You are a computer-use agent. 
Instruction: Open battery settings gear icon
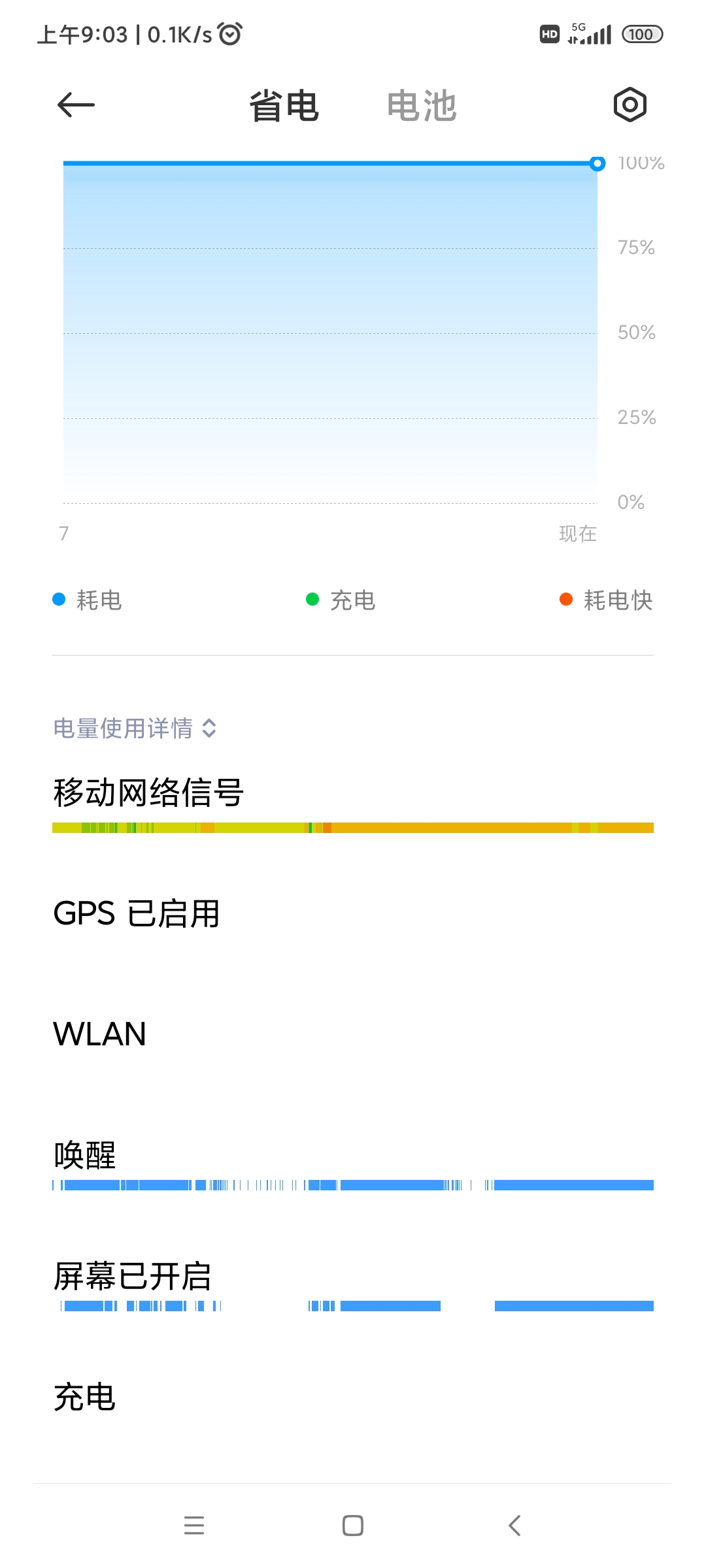(x=630, y=105)
